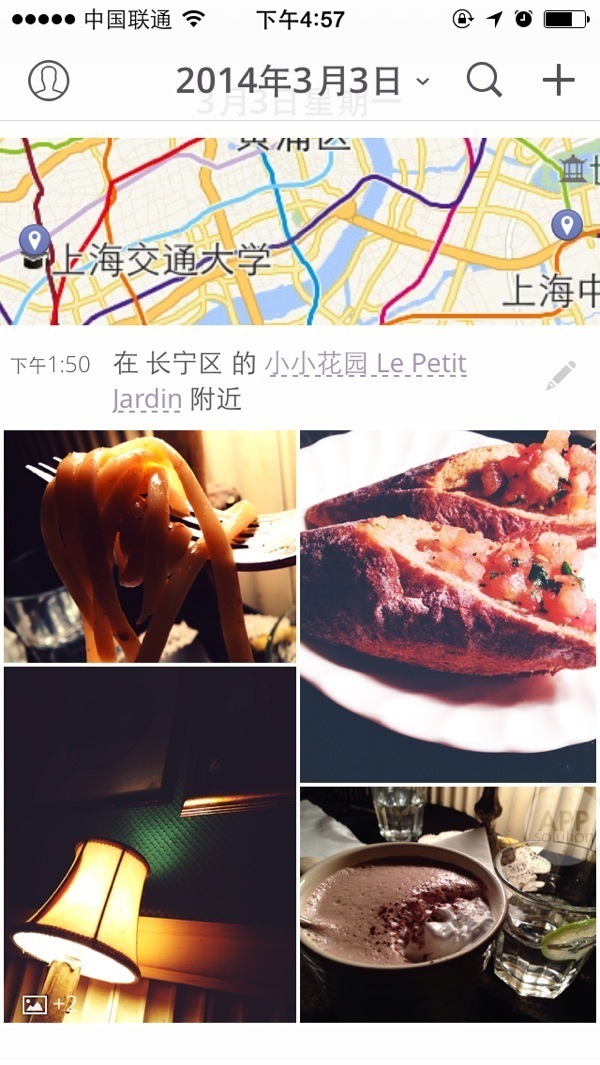Add a new entry with plus

pyautogui.click(x=558, y=81)
